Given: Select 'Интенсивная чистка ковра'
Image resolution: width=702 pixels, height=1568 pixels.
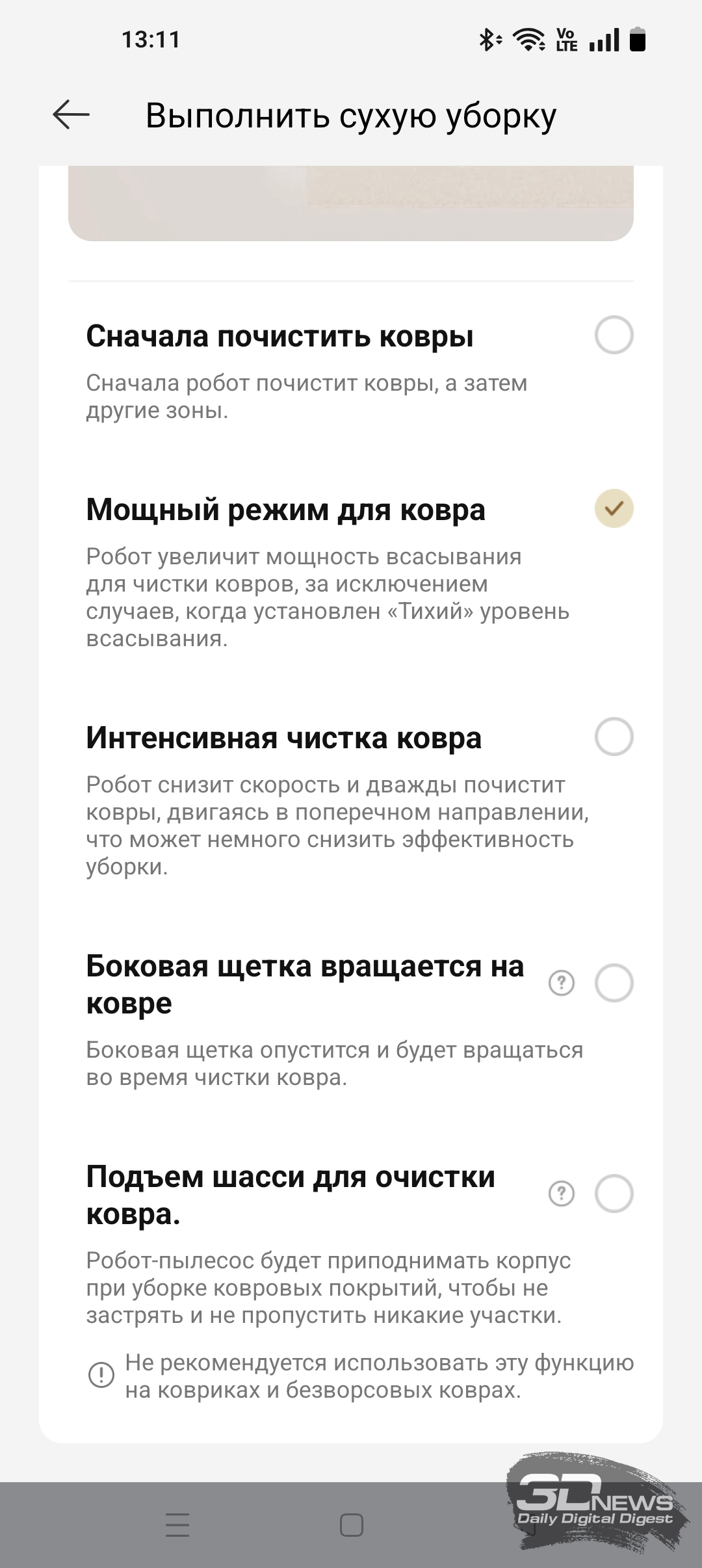Looking at the screenshot, I should [x=614, y=737].
